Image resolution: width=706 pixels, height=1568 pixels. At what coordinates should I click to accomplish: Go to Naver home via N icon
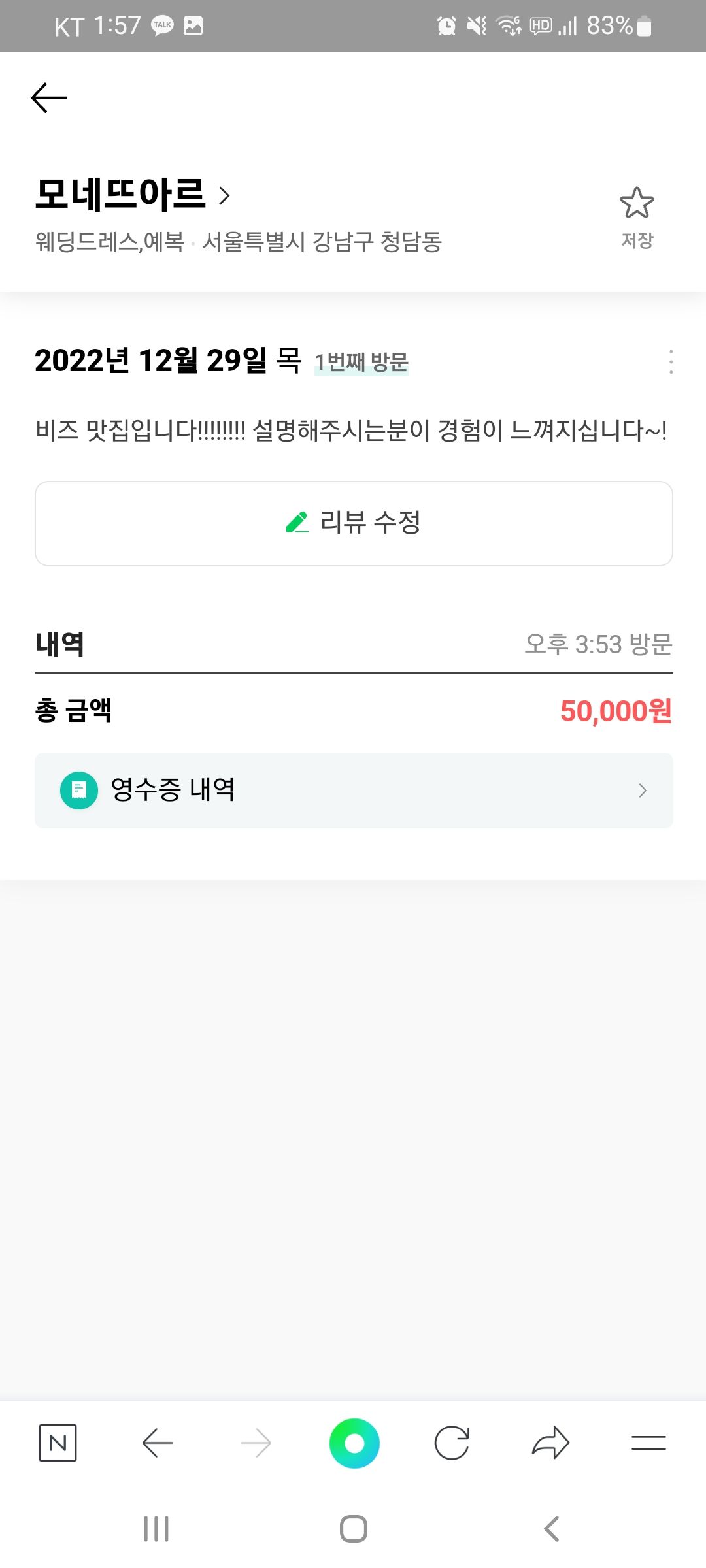coord(58,1443)
